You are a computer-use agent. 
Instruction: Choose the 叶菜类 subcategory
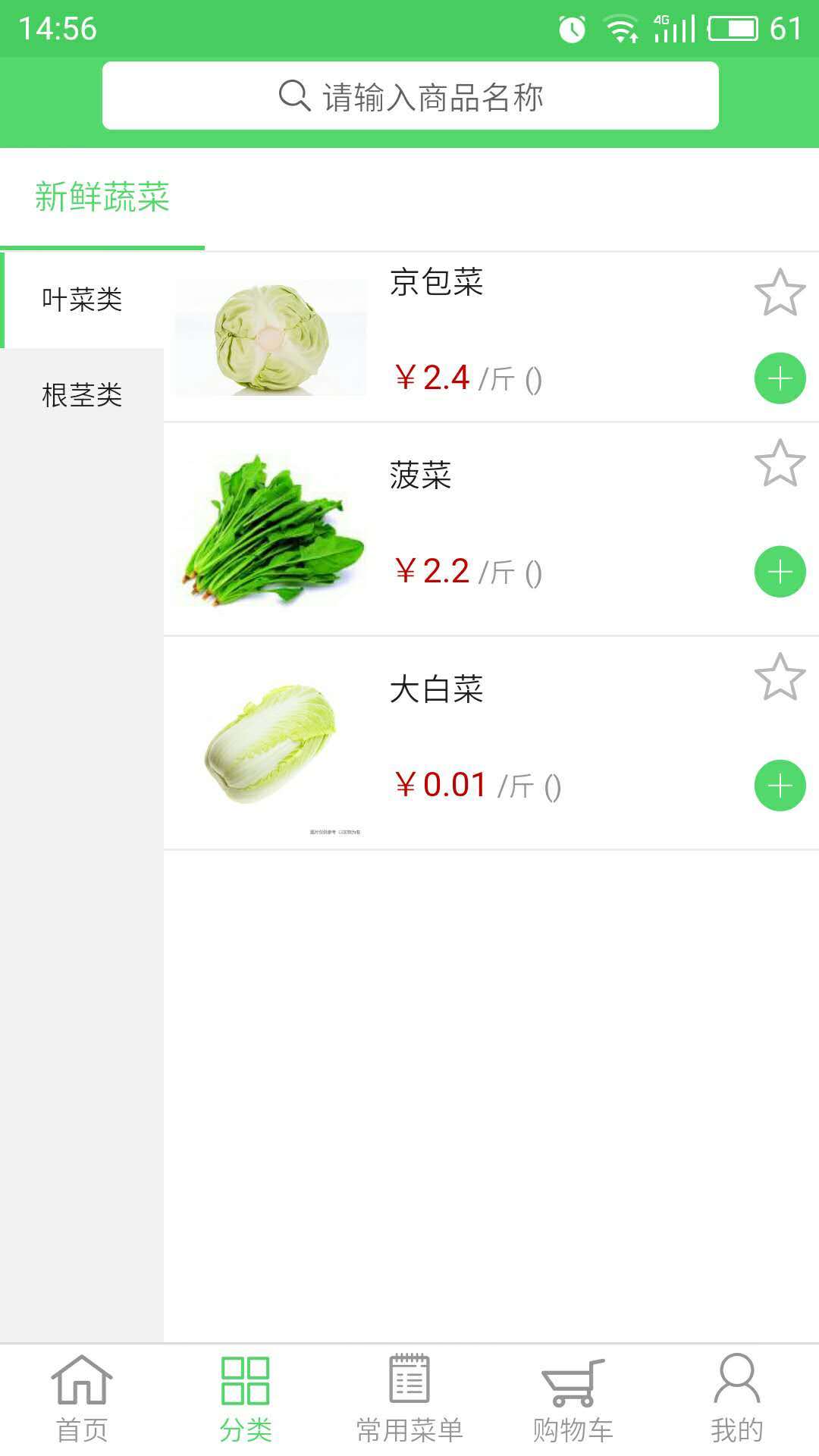[82, 300]
